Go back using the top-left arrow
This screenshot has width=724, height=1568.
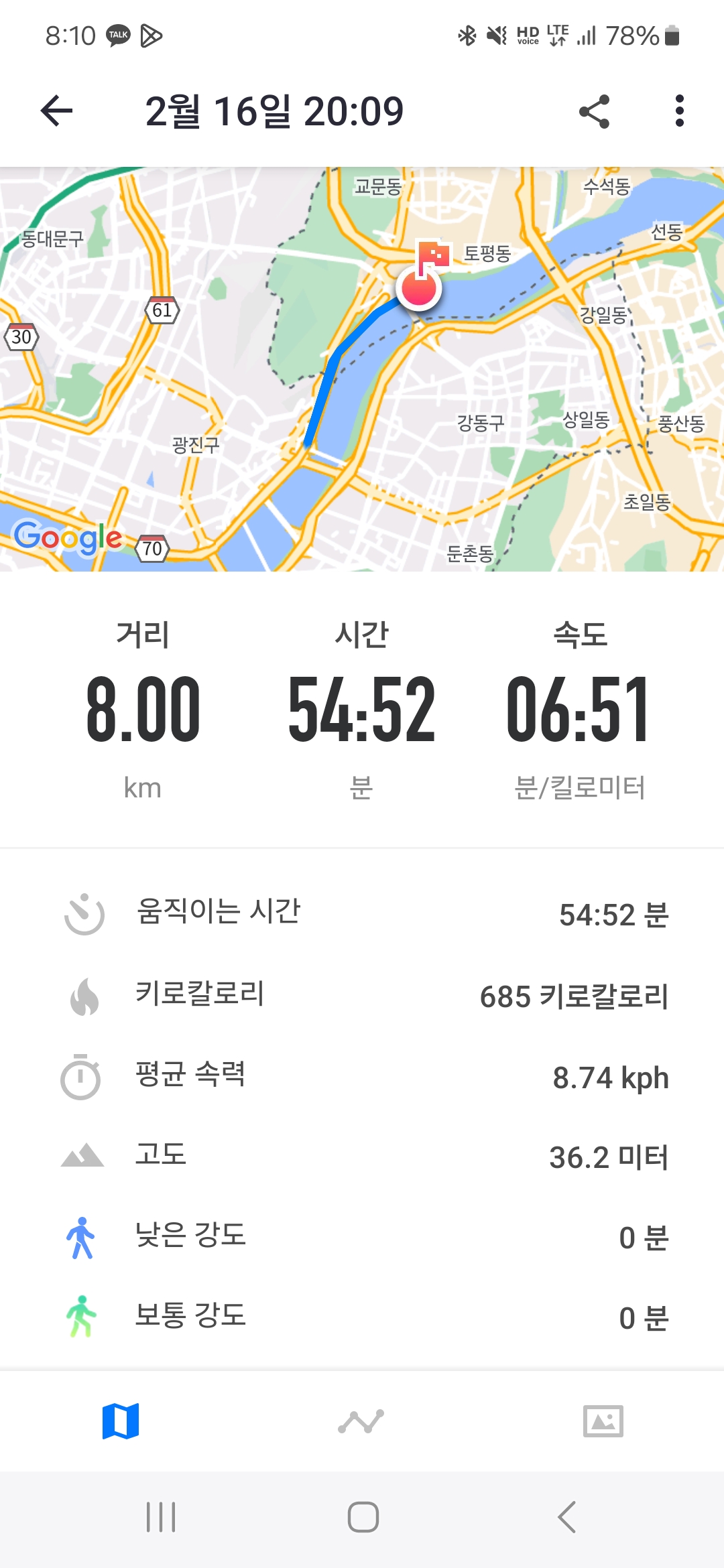click(56, 111)
